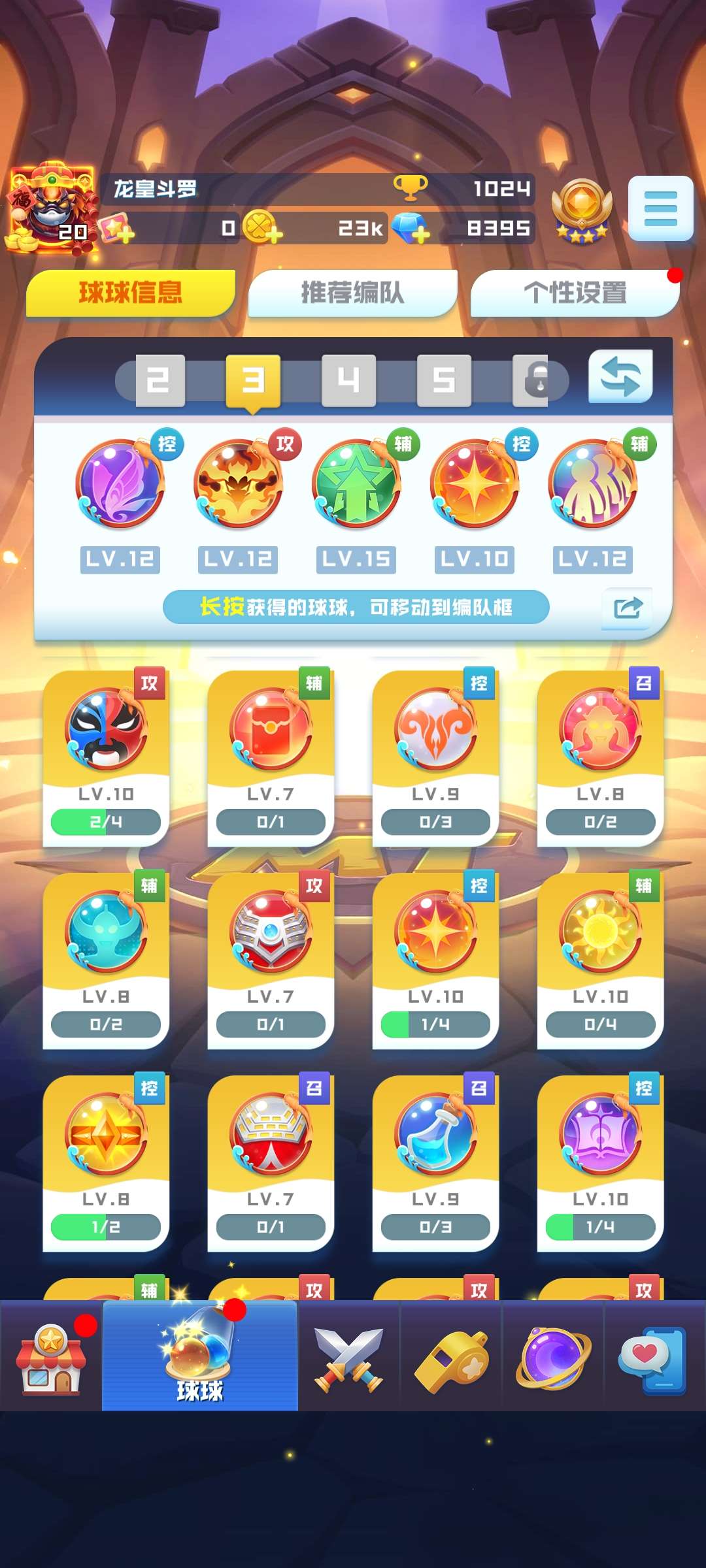The height and width of the screenshot is (1568, 706).
Task: Select the 球球信息 tab
Action: [130, 293]
